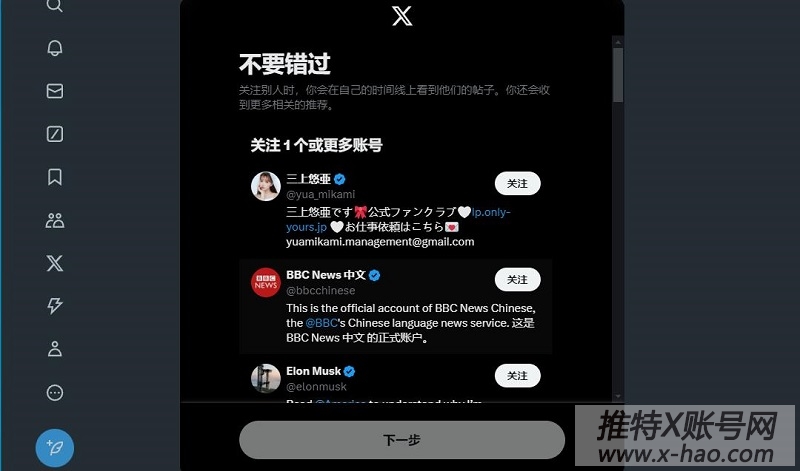Open Grok slash icon
The image size is (800, 471).
point(55,134)
